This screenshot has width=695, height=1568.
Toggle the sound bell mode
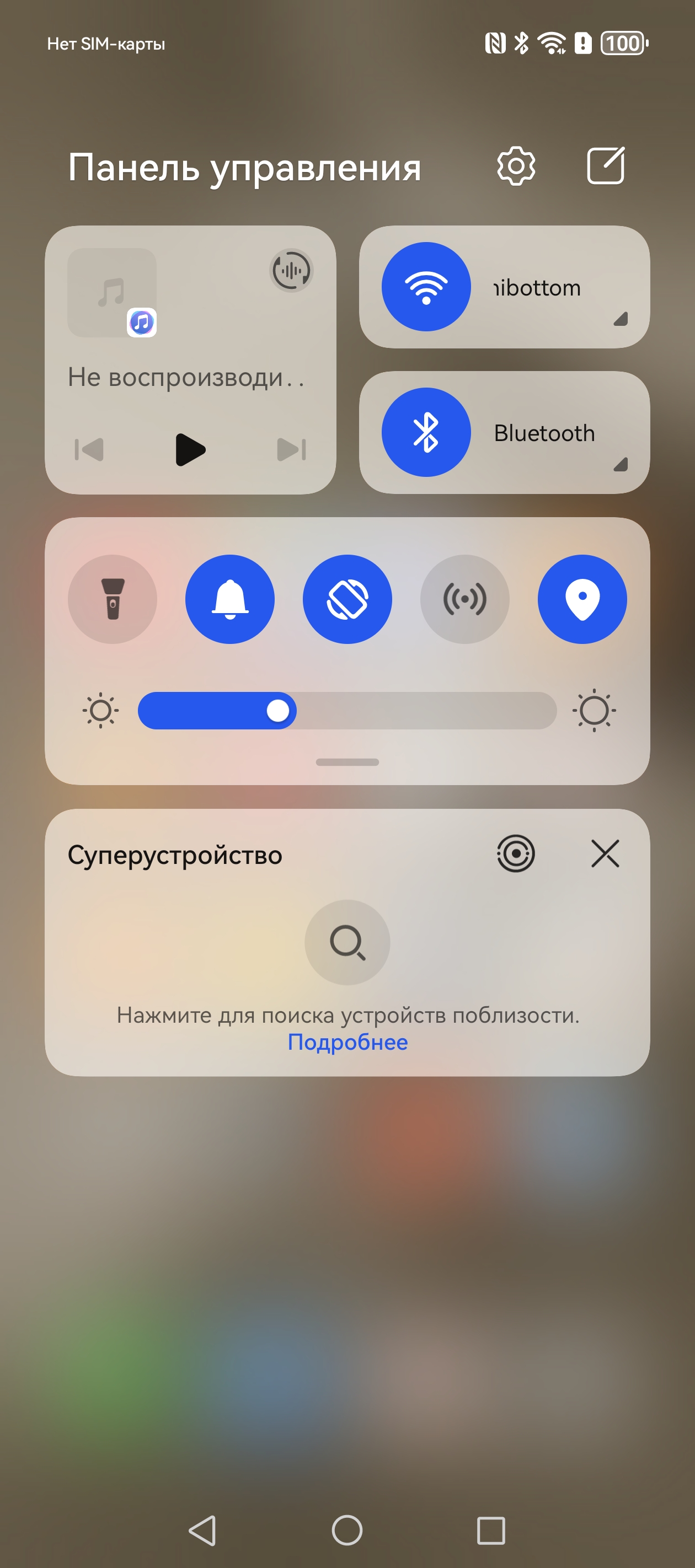point(229,599)
